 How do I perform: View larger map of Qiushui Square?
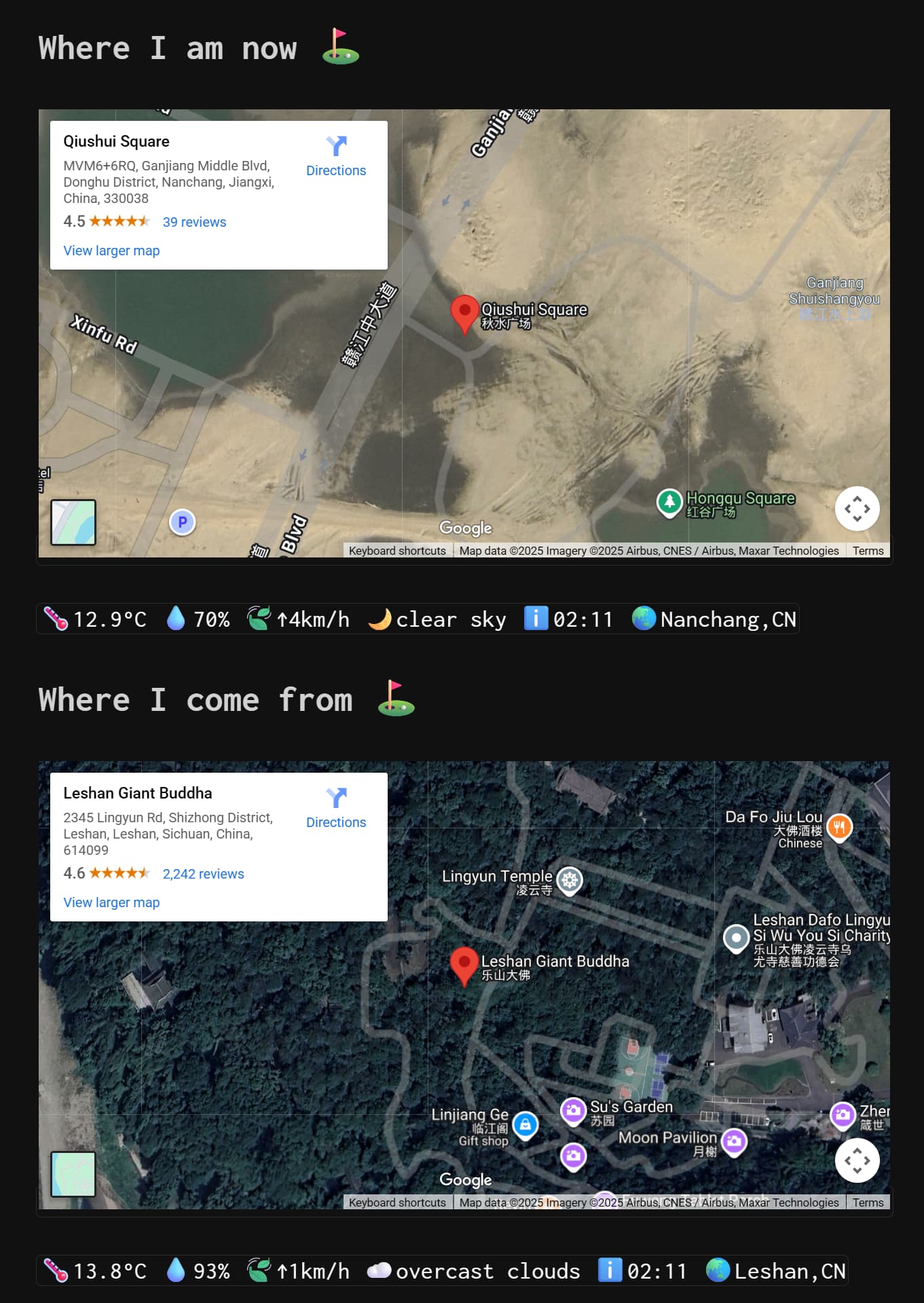[x=111, y=251]
